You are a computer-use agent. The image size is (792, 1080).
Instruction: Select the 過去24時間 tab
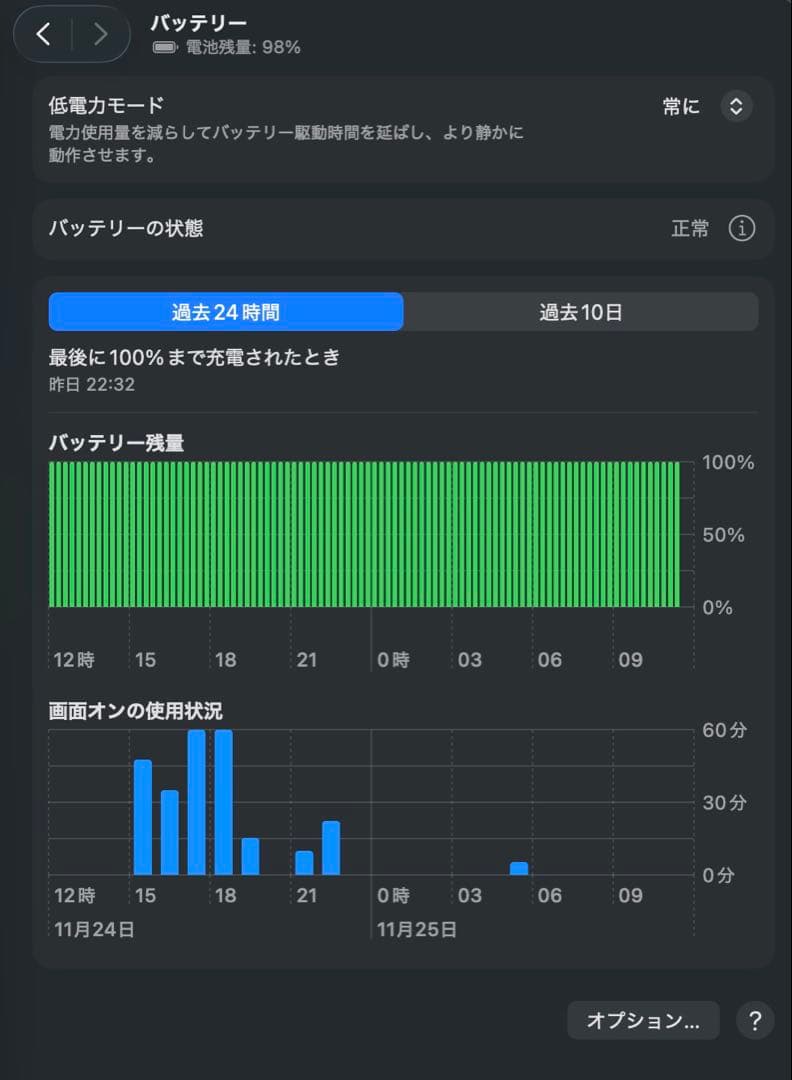click(225, 311)
